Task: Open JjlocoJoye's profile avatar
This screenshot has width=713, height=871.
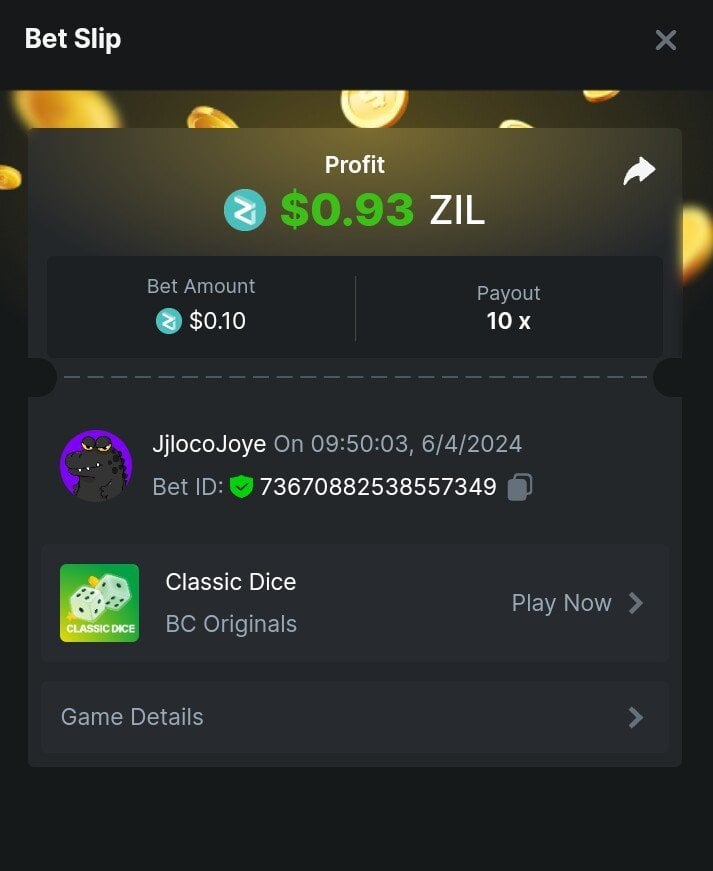Action: [96, 466]
